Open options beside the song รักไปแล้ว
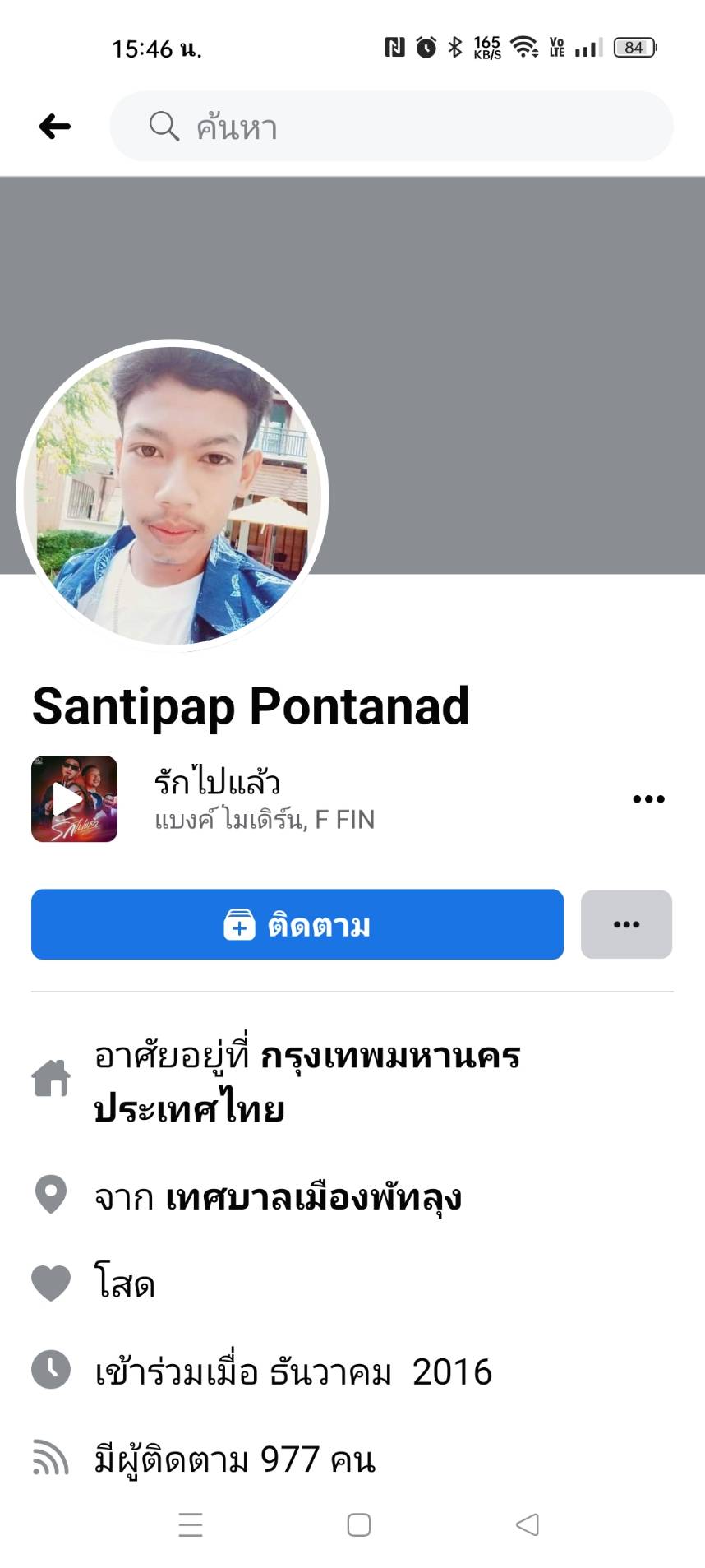This screenshot has width=705, height=1568. click(x=648, y=798)
